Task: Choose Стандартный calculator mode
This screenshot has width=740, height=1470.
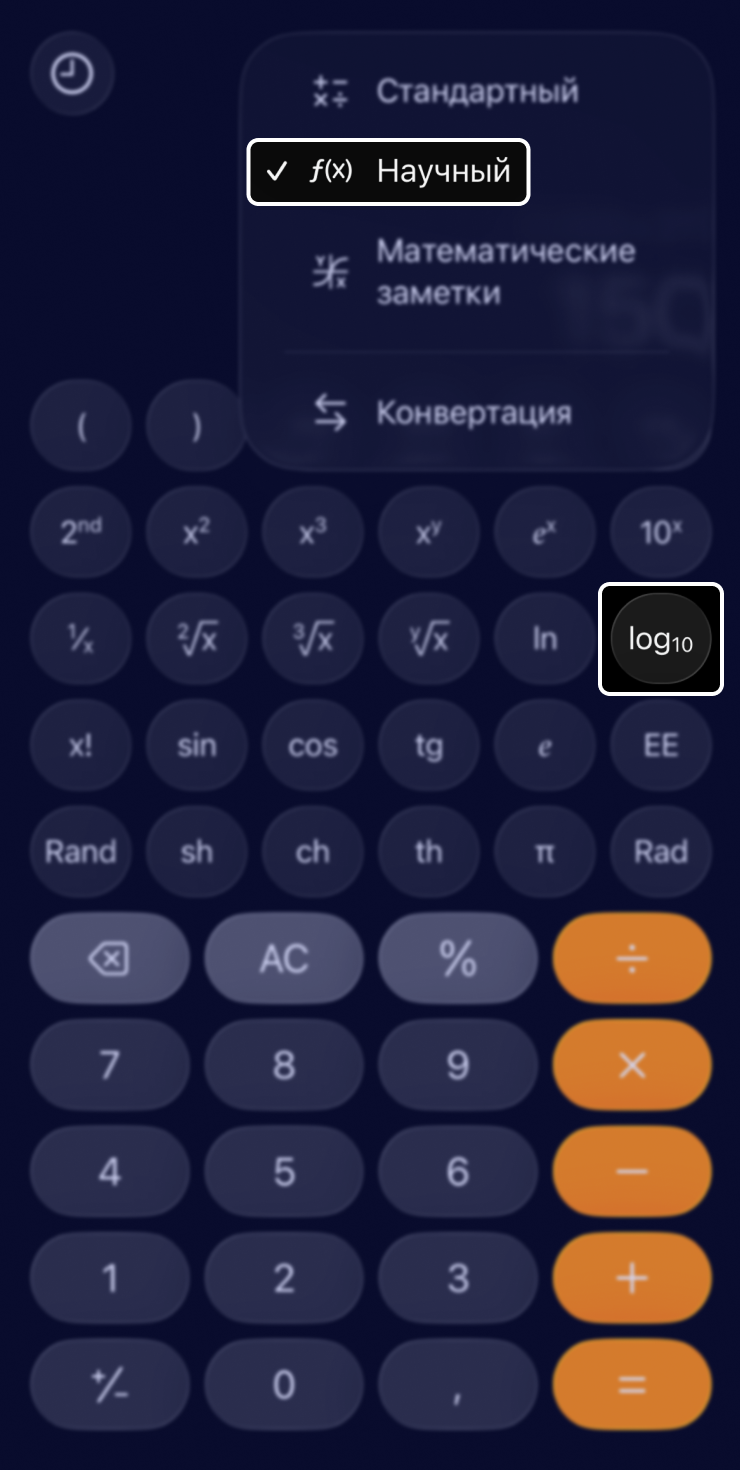Action: click(477, 91)
